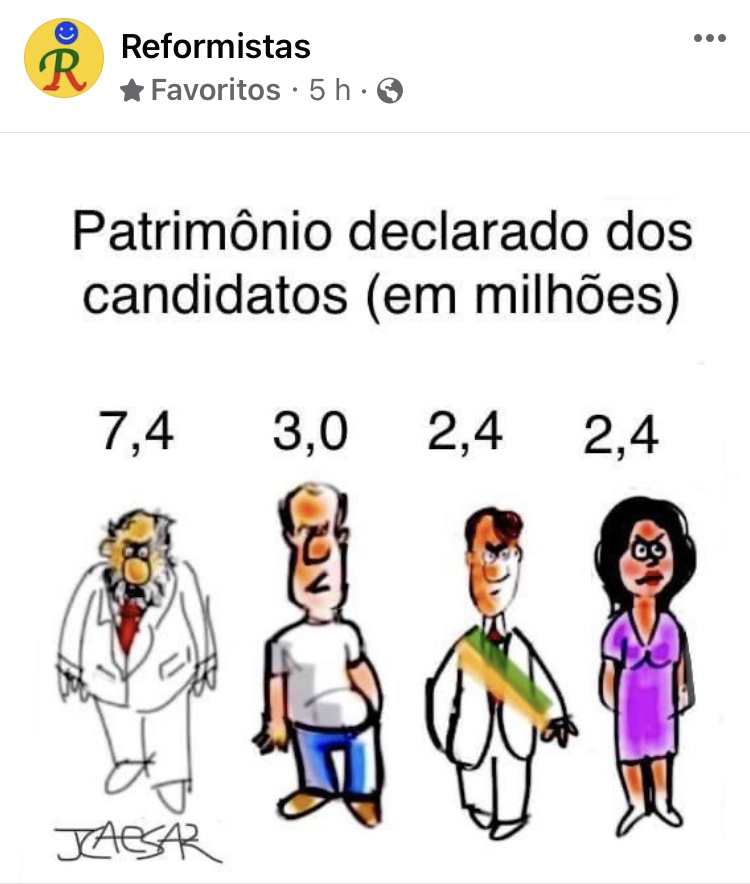750x884 pixels.
Task: Open the post's three-dot options menu
Action: (709, 38)
